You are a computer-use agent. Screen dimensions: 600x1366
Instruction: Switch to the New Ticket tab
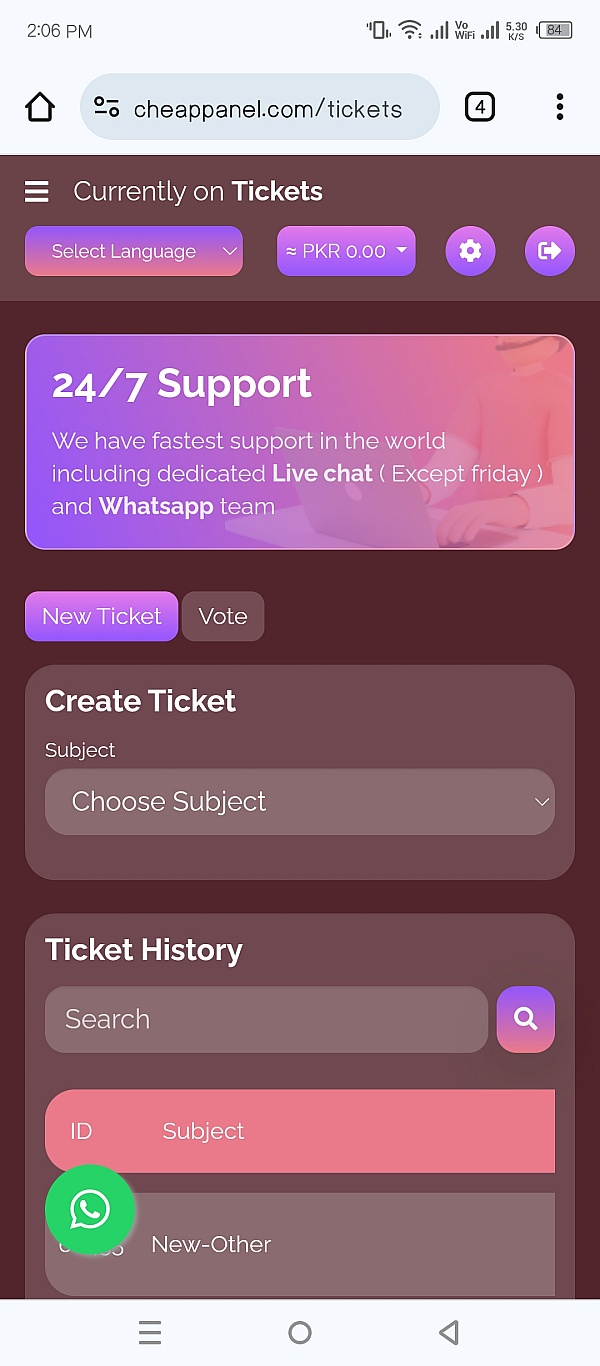click(x=101, y=616)
